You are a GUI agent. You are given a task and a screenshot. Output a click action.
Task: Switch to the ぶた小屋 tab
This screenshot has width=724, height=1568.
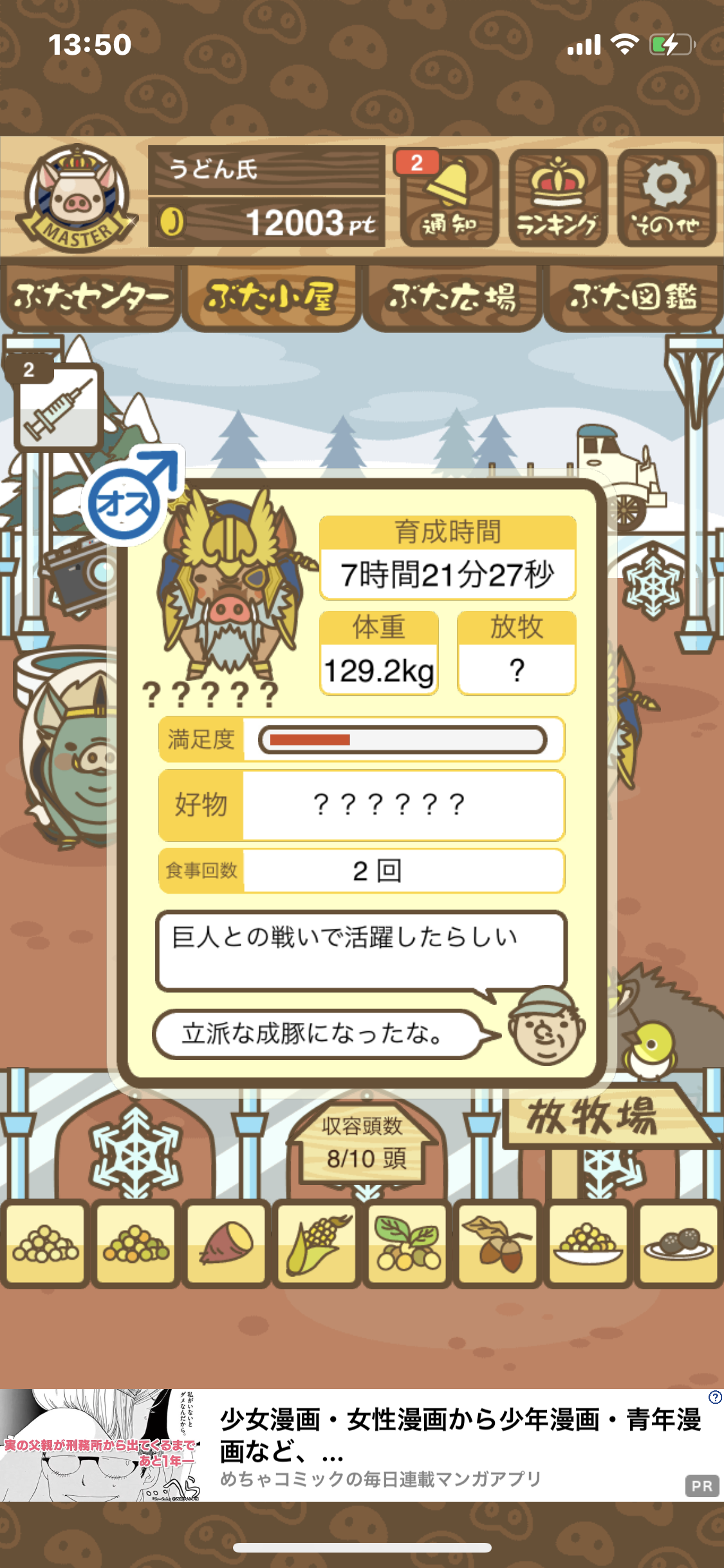[271, 298]
